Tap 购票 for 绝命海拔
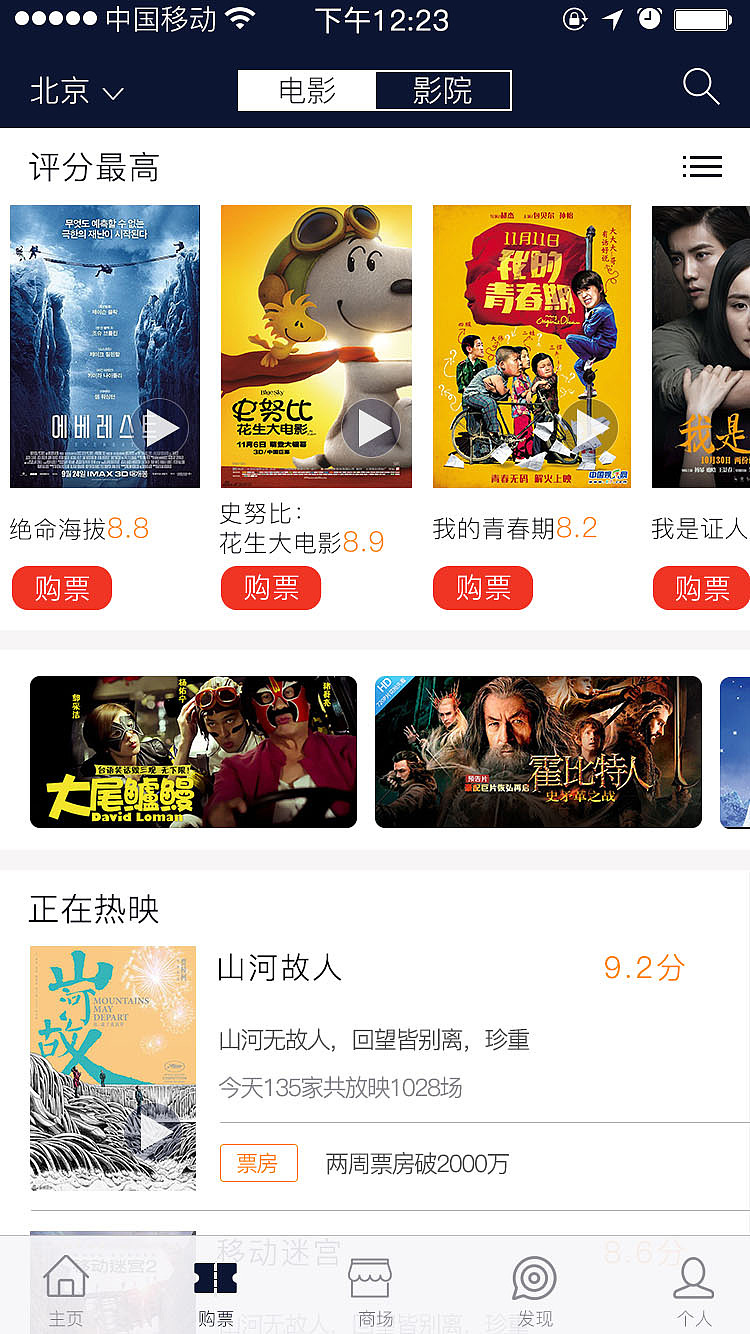 click(61, 588)
